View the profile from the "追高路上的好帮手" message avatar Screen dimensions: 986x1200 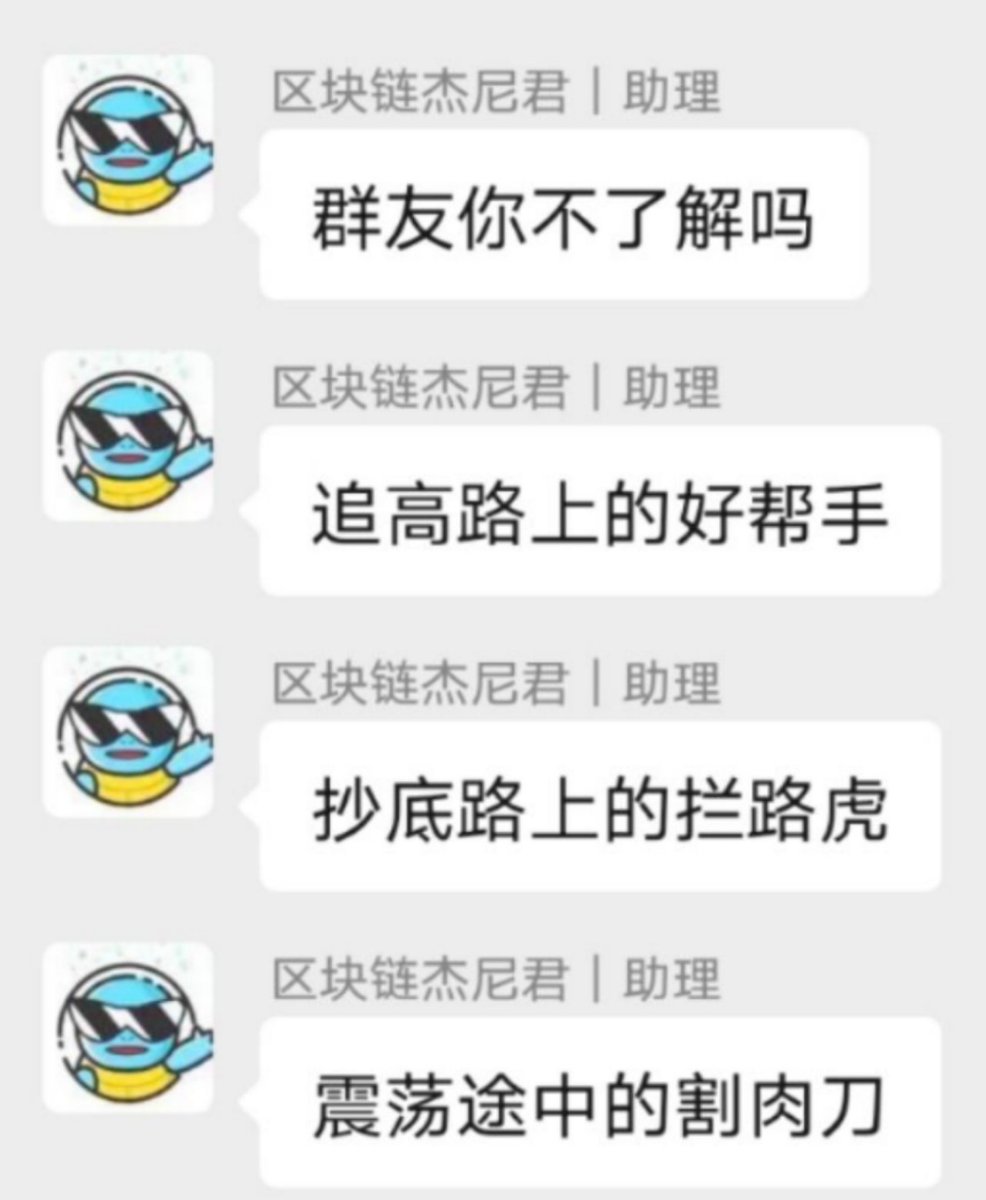click(127, 436)
